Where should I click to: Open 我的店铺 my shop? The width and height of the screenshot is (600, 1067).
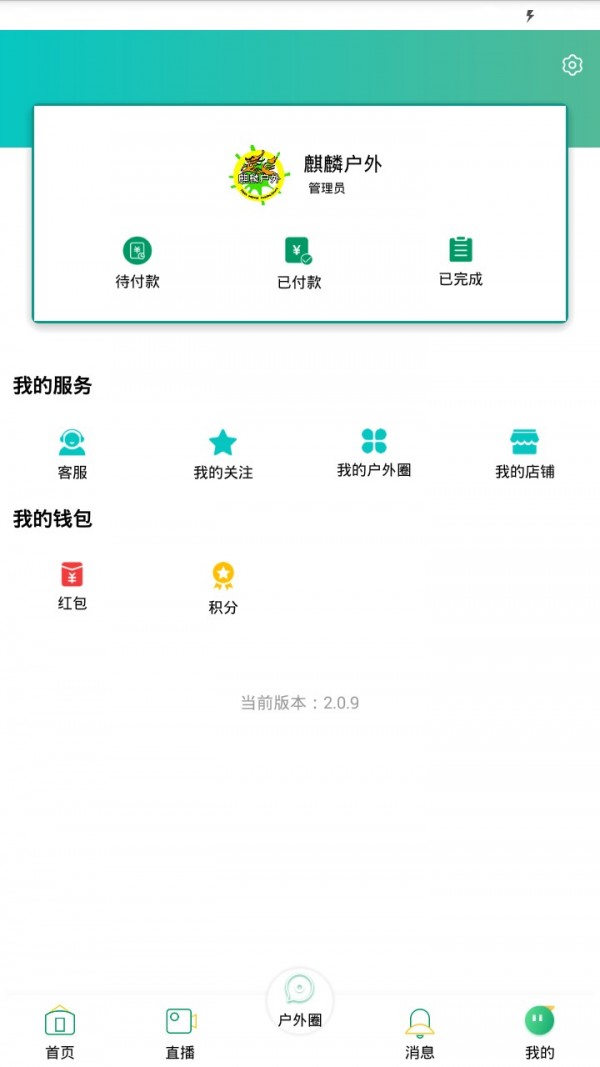click(524, 453)
